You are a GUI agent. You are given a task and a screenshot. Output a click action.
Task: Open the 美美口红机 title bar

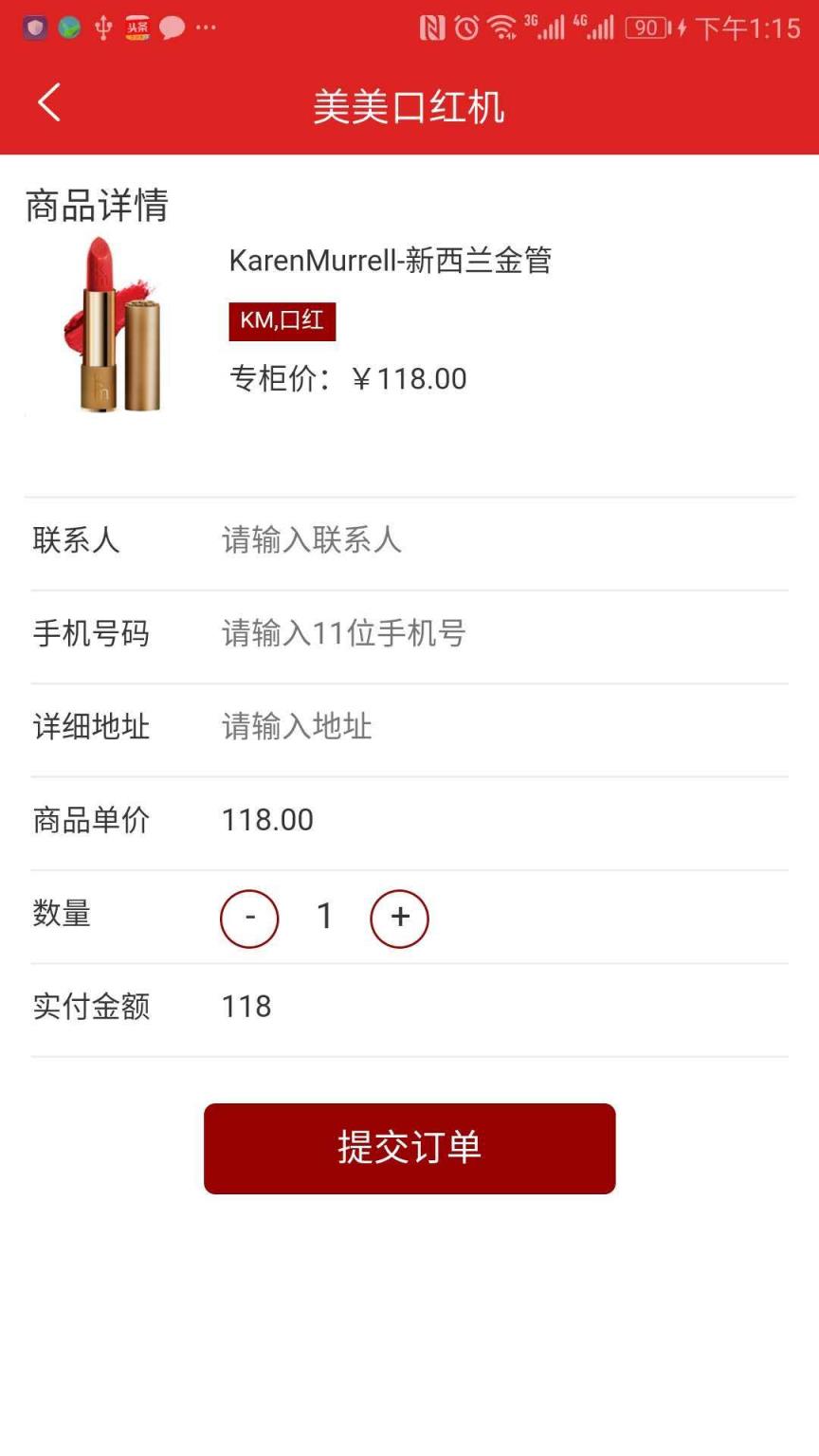409,107
